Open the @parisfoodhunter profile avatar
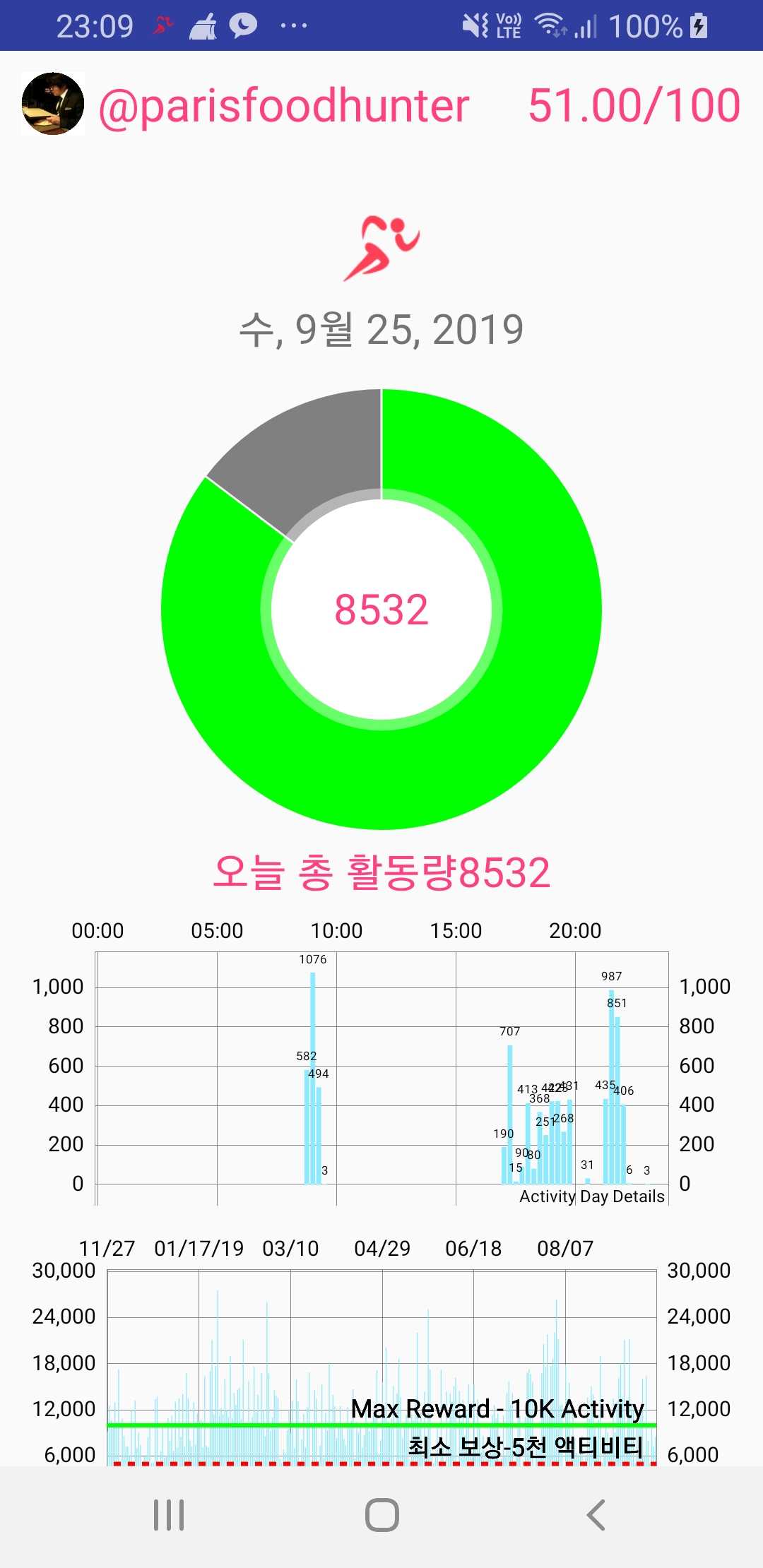This screenshot has width=763, height=1568. pos(53,104)
